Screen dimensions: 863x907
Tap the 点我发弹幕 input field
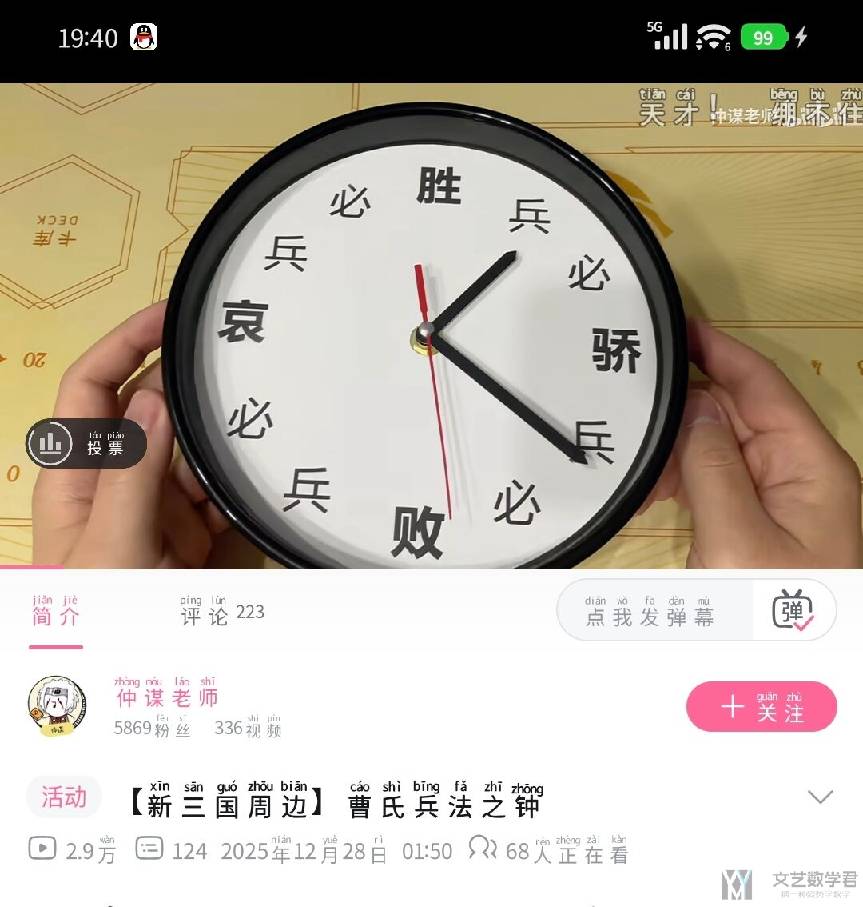[651, 612]
